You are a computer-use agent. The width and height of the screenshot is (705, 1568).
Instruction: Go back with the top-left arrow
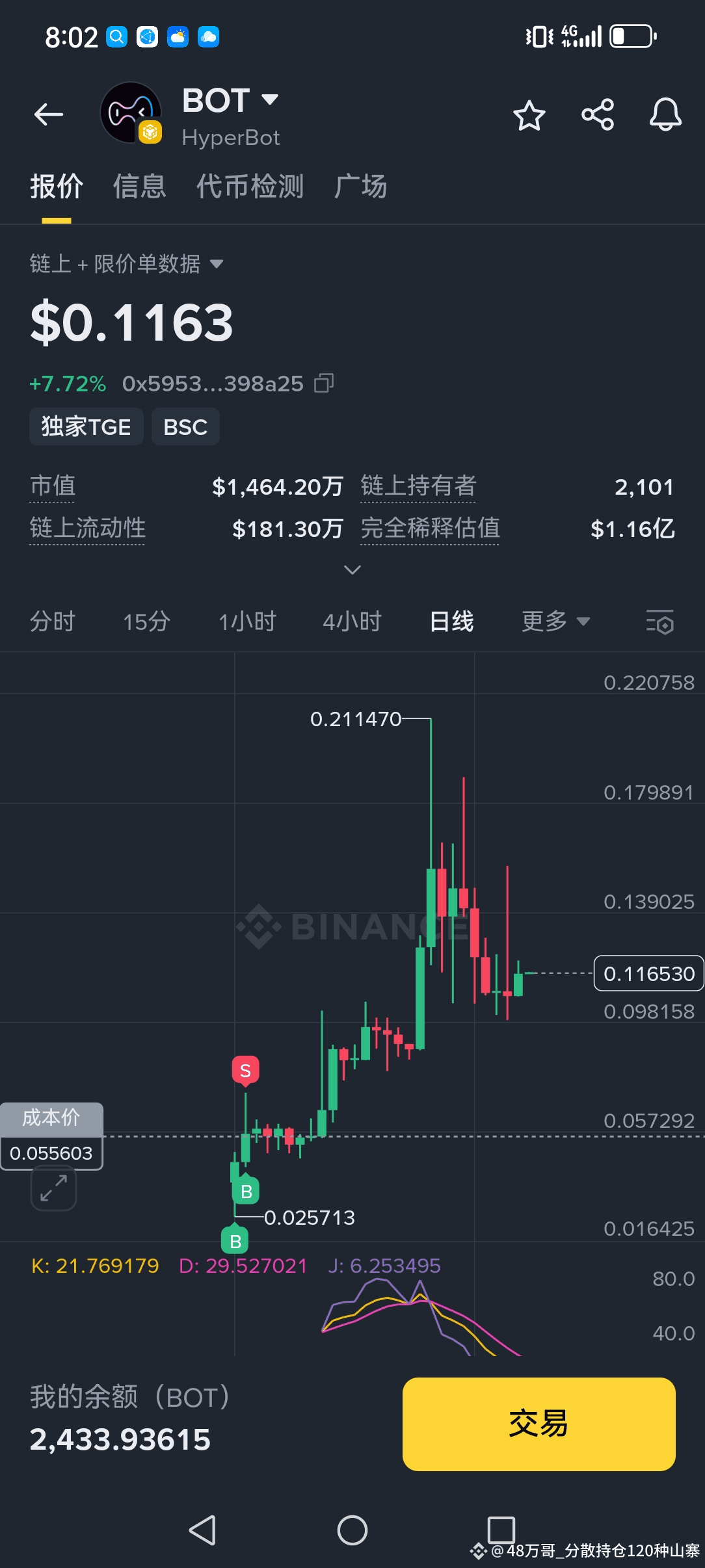pos(49,114)
